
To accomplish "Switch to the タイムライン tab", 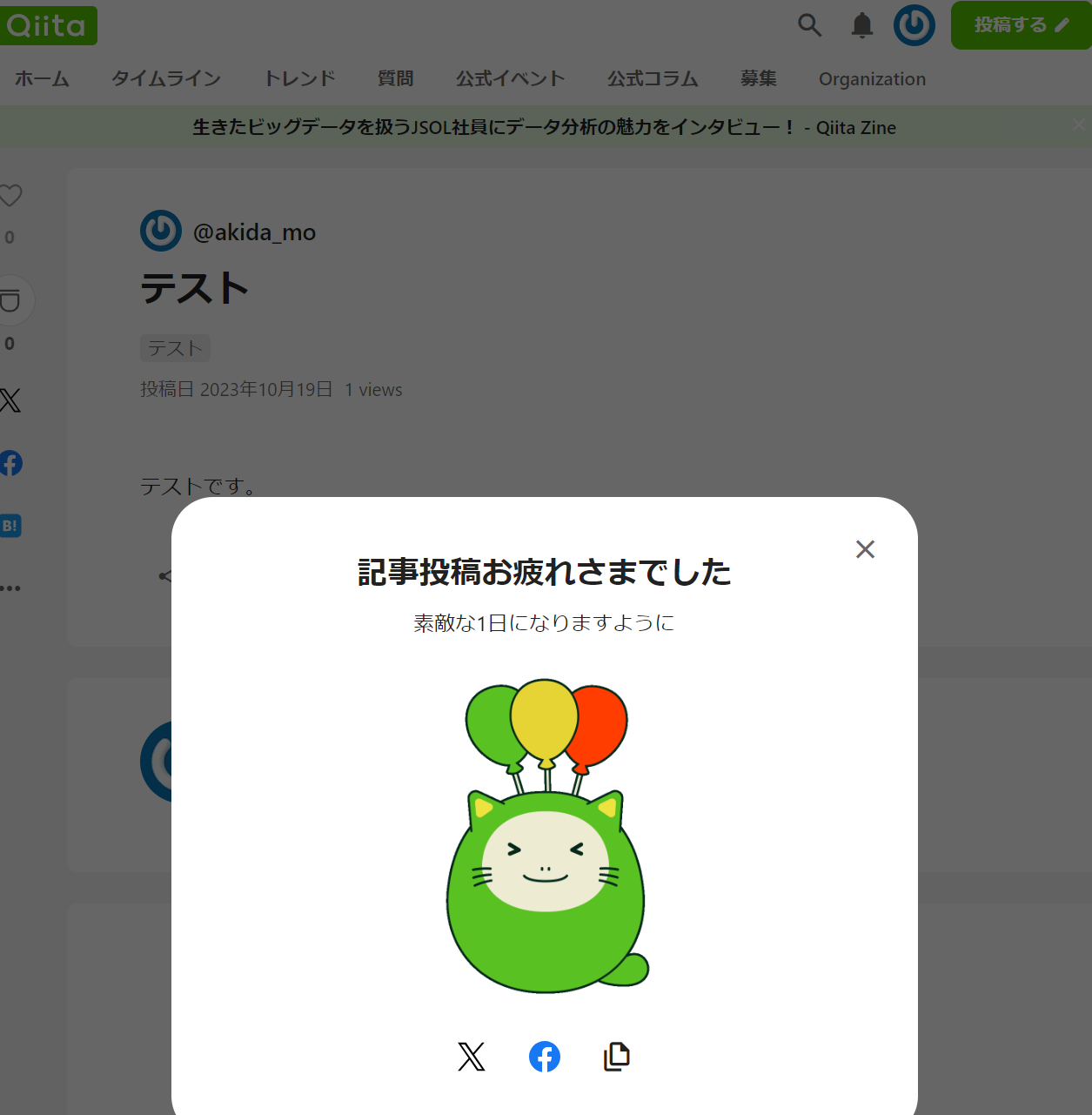I will click(x=166, y=79).
